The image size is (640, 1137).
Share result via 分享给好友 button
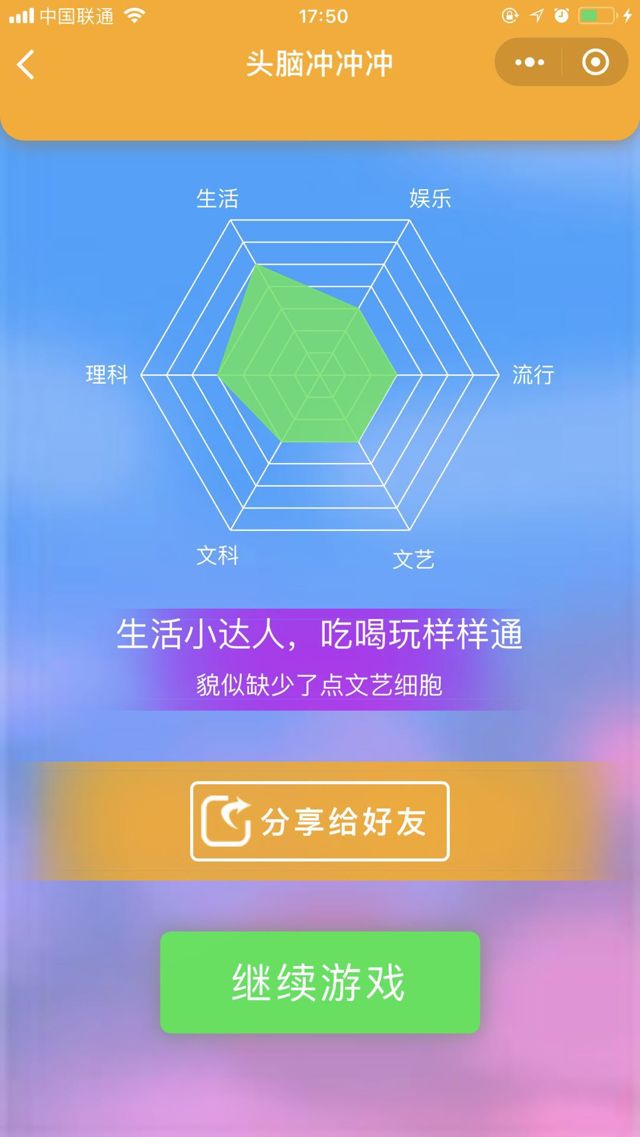click(320, 822)
